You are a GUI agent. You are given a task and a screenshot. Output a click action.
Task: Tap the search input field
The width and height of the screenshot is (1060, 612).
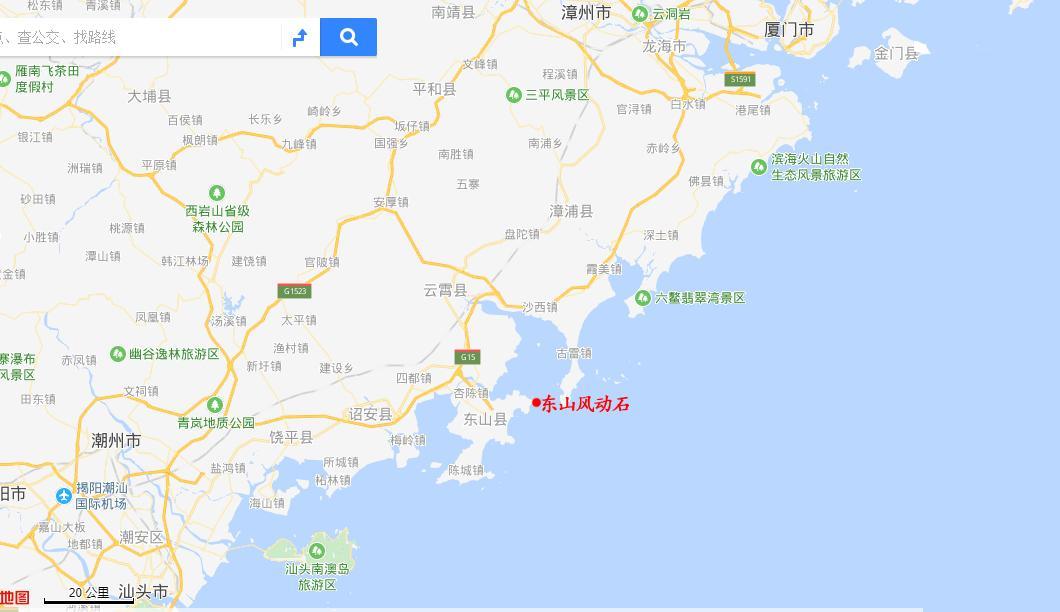[140, 37]
